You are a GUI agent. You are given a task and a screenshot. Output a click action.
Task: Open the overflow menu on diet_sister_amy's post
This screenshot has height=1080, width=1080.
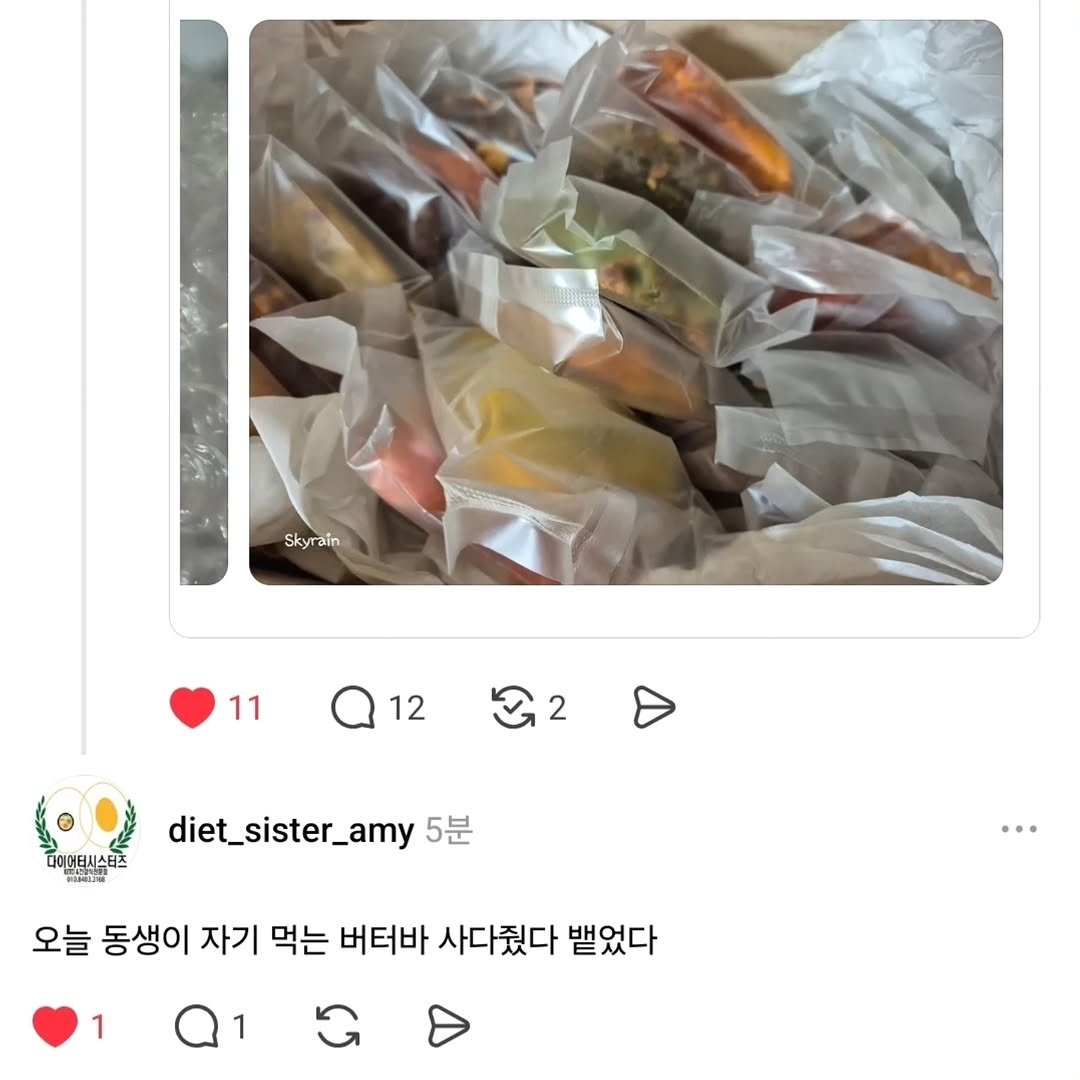(1018, 829)
